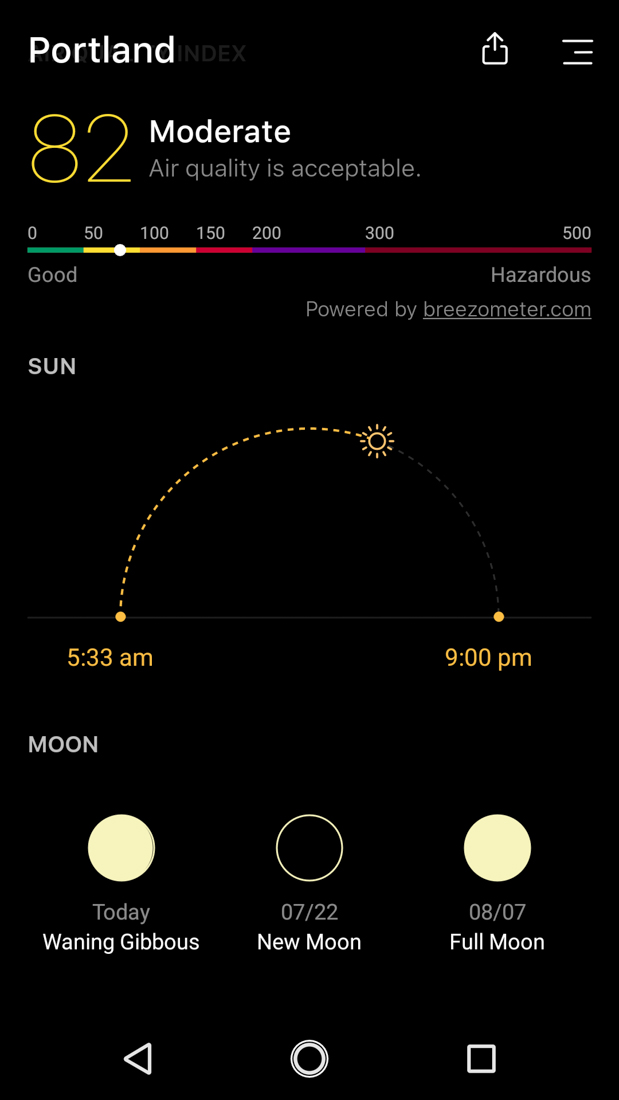Open recent apps overview

481,1058
